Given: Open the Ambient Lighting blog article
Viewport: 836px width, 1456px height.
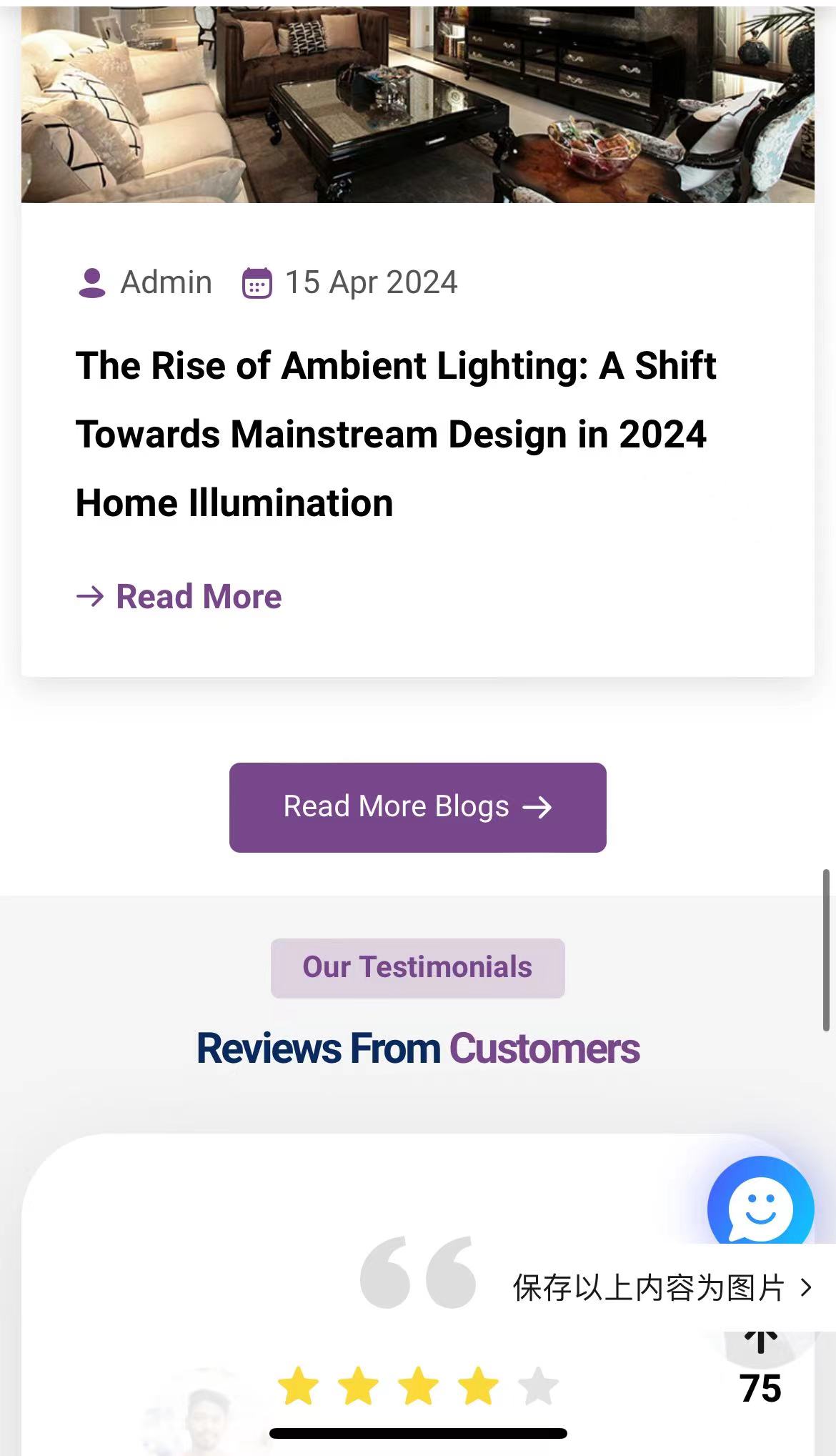Looking at the screenshot, I should 395,433.
